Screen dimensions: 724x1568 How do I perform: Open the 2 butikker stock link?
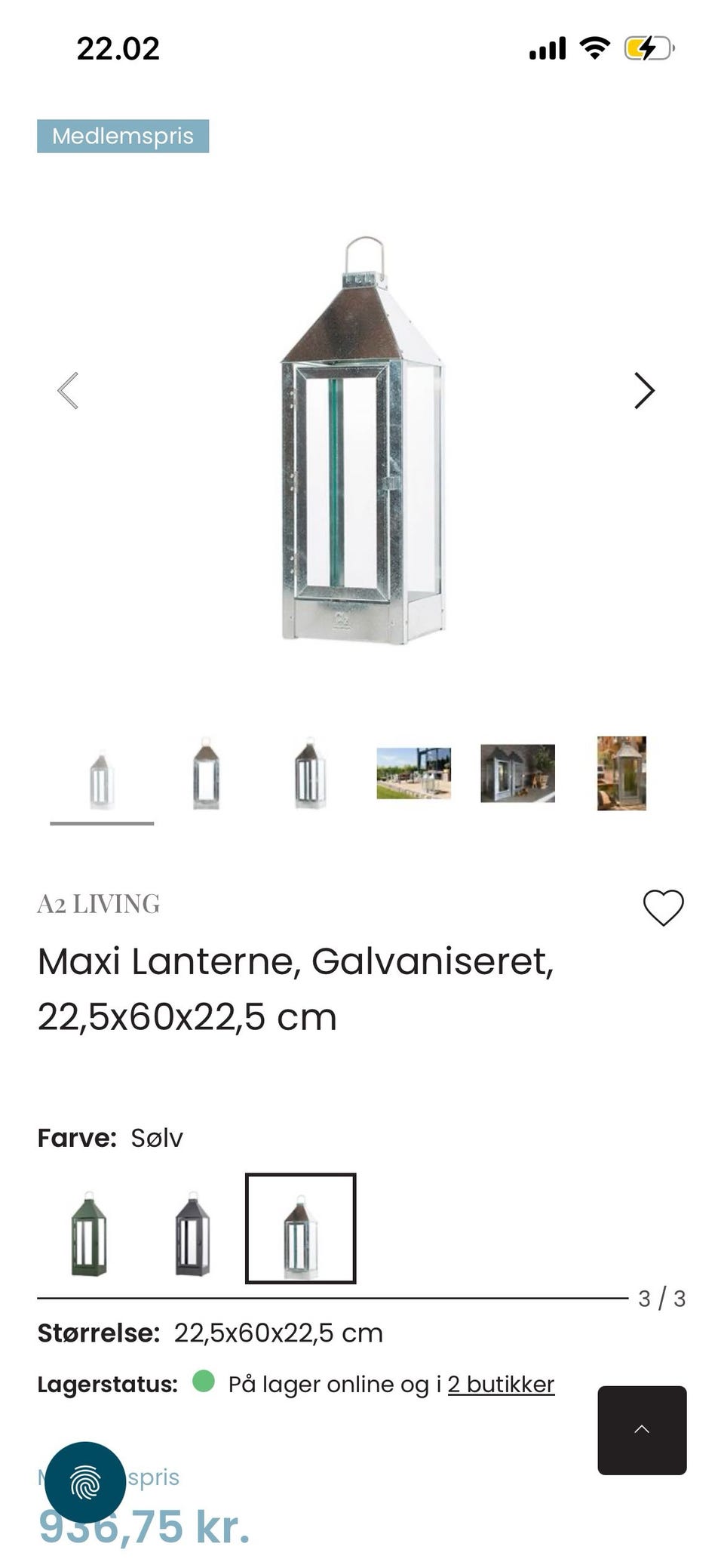click(x=501, y=1382)
